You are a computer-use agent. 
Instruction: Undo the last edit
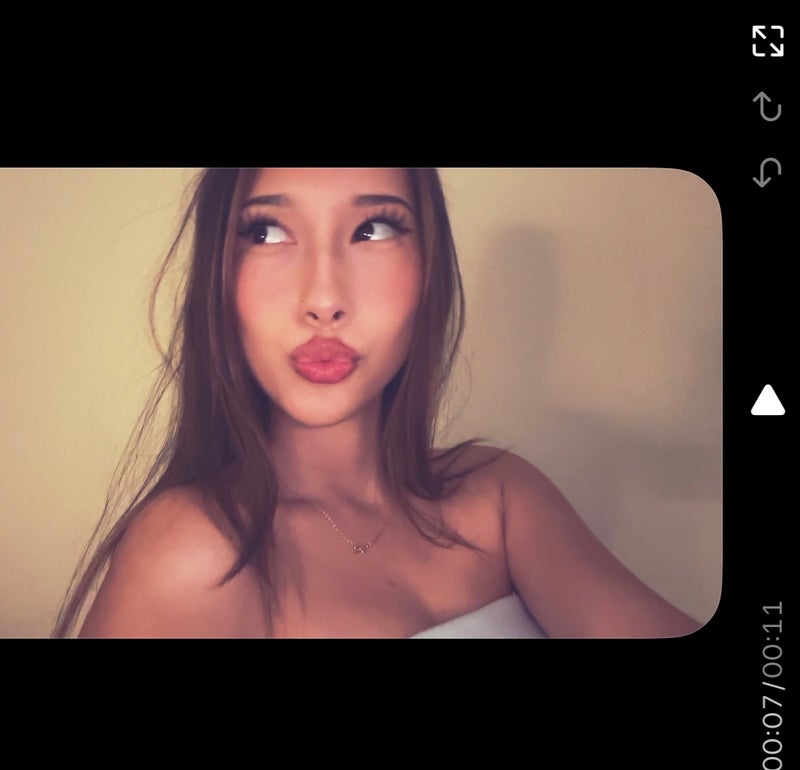767,172
